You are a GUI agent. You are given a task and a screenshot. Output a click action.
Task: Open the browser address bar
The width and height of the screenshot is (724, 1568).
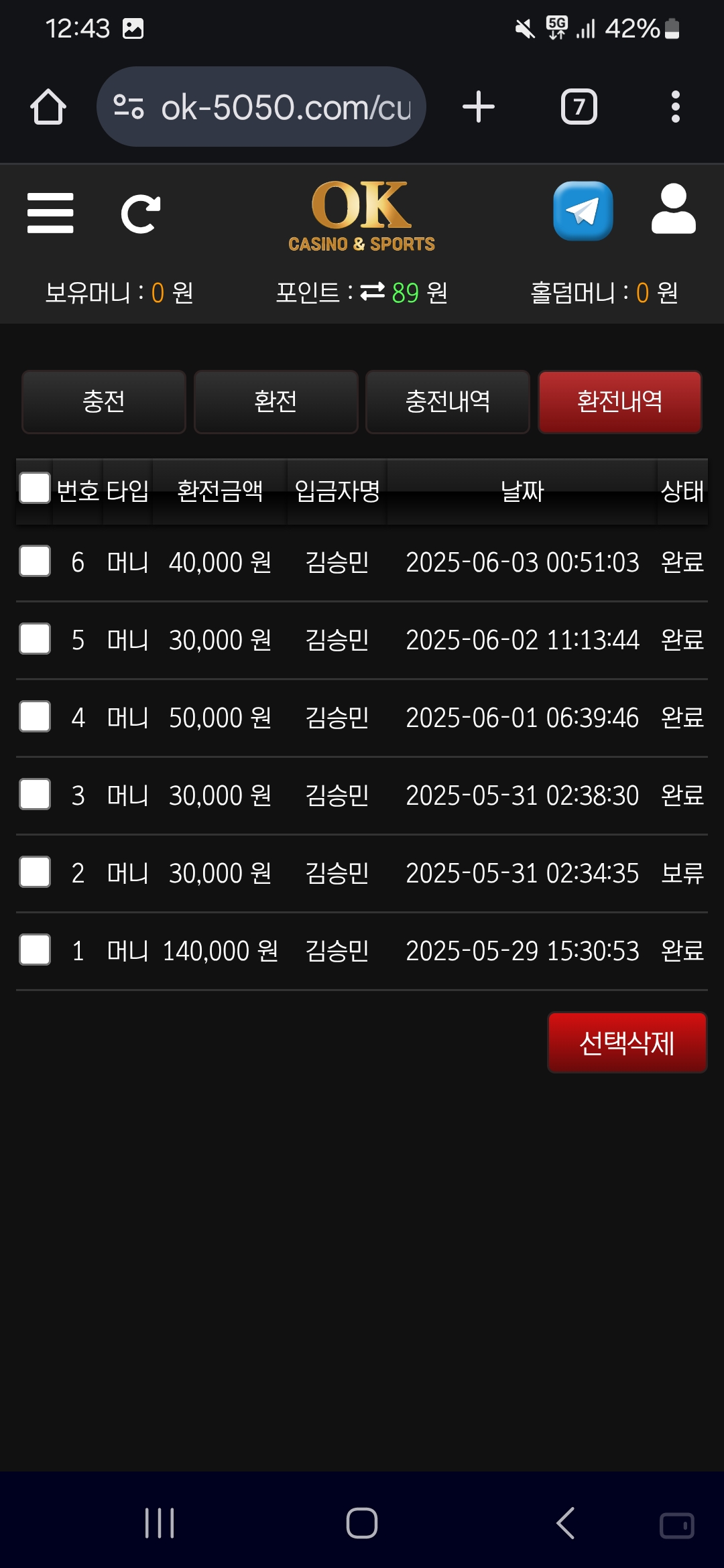click(261, 107)
